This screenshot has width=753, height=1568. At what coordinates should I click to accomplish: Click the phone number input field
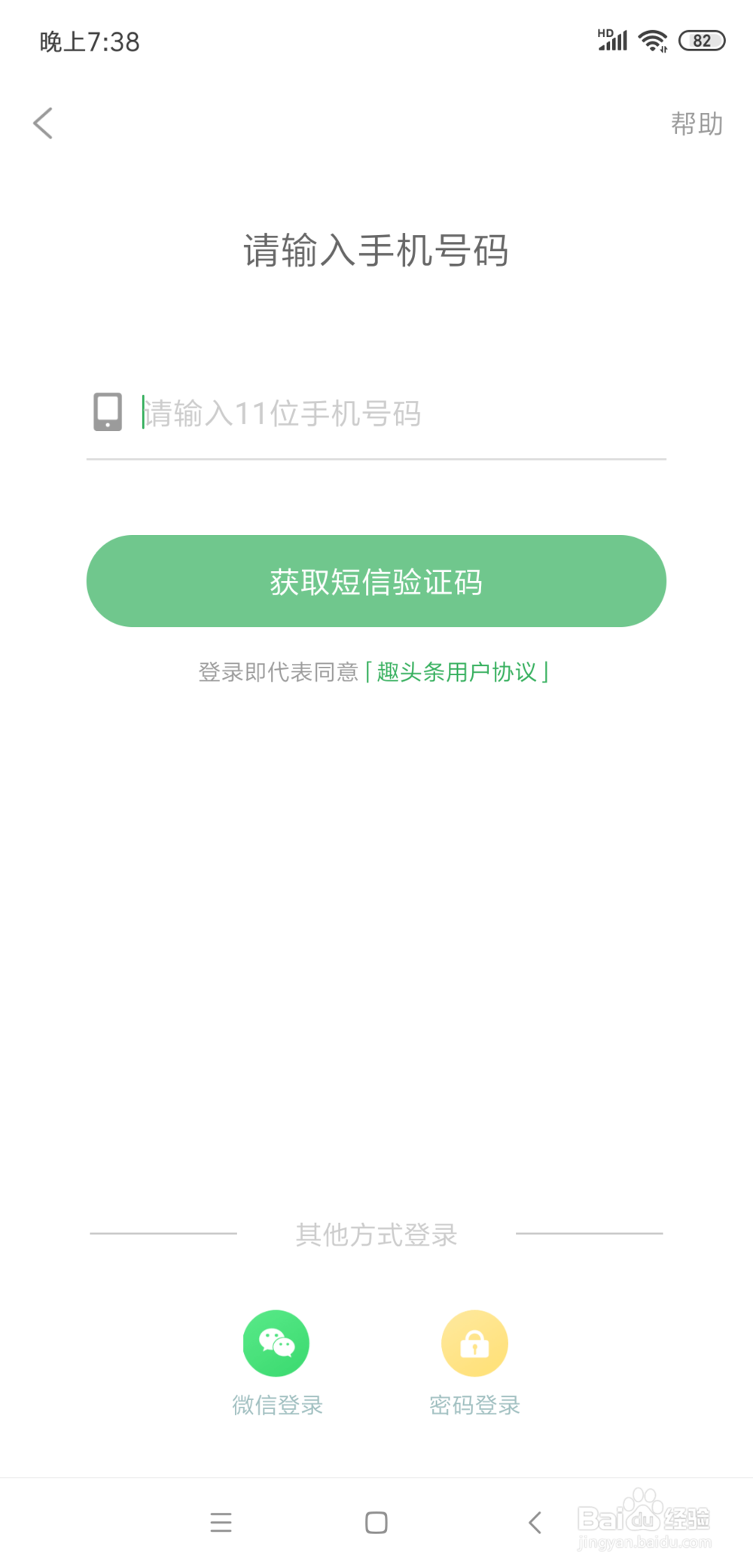[x=376, y=414]
